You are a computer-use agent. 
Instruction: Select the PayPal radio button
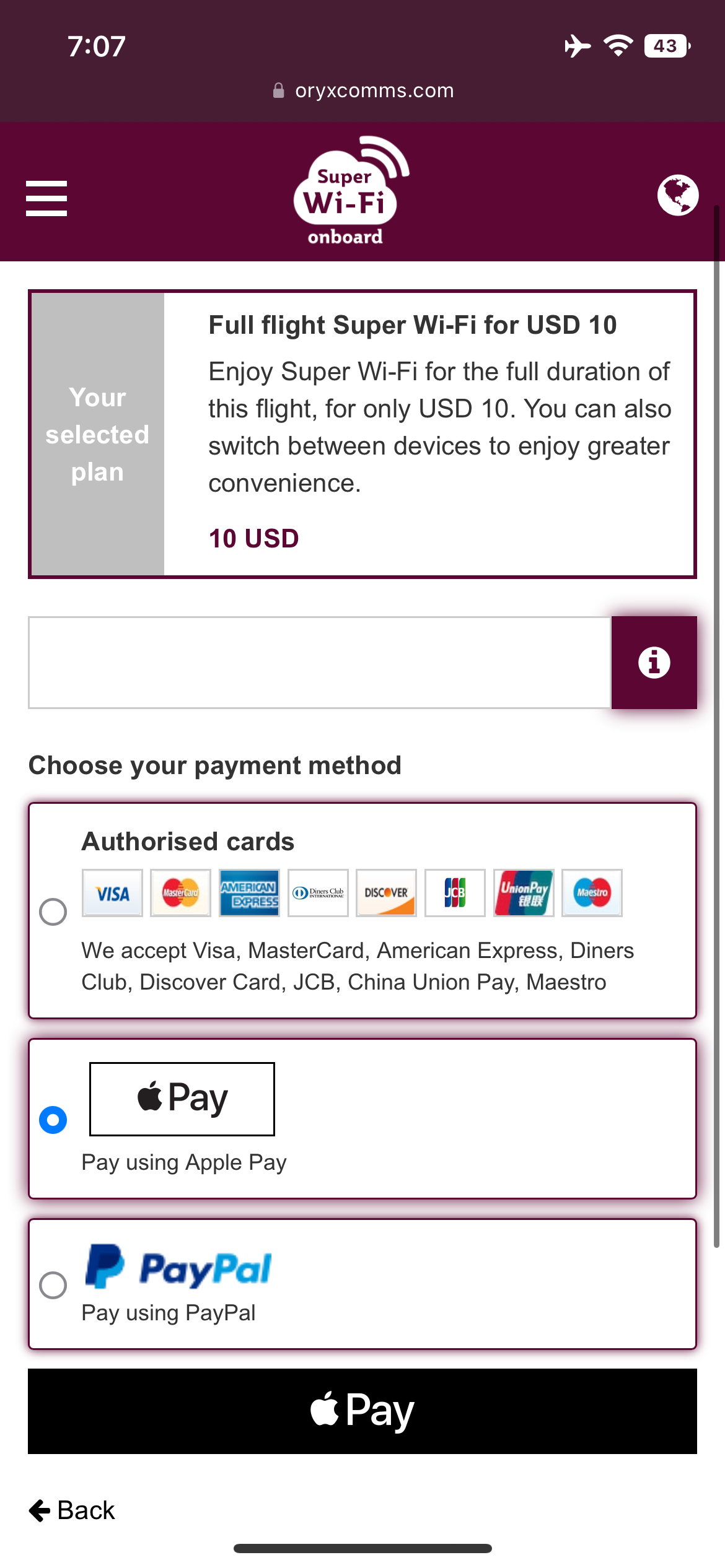click(x=53, y=1285)
